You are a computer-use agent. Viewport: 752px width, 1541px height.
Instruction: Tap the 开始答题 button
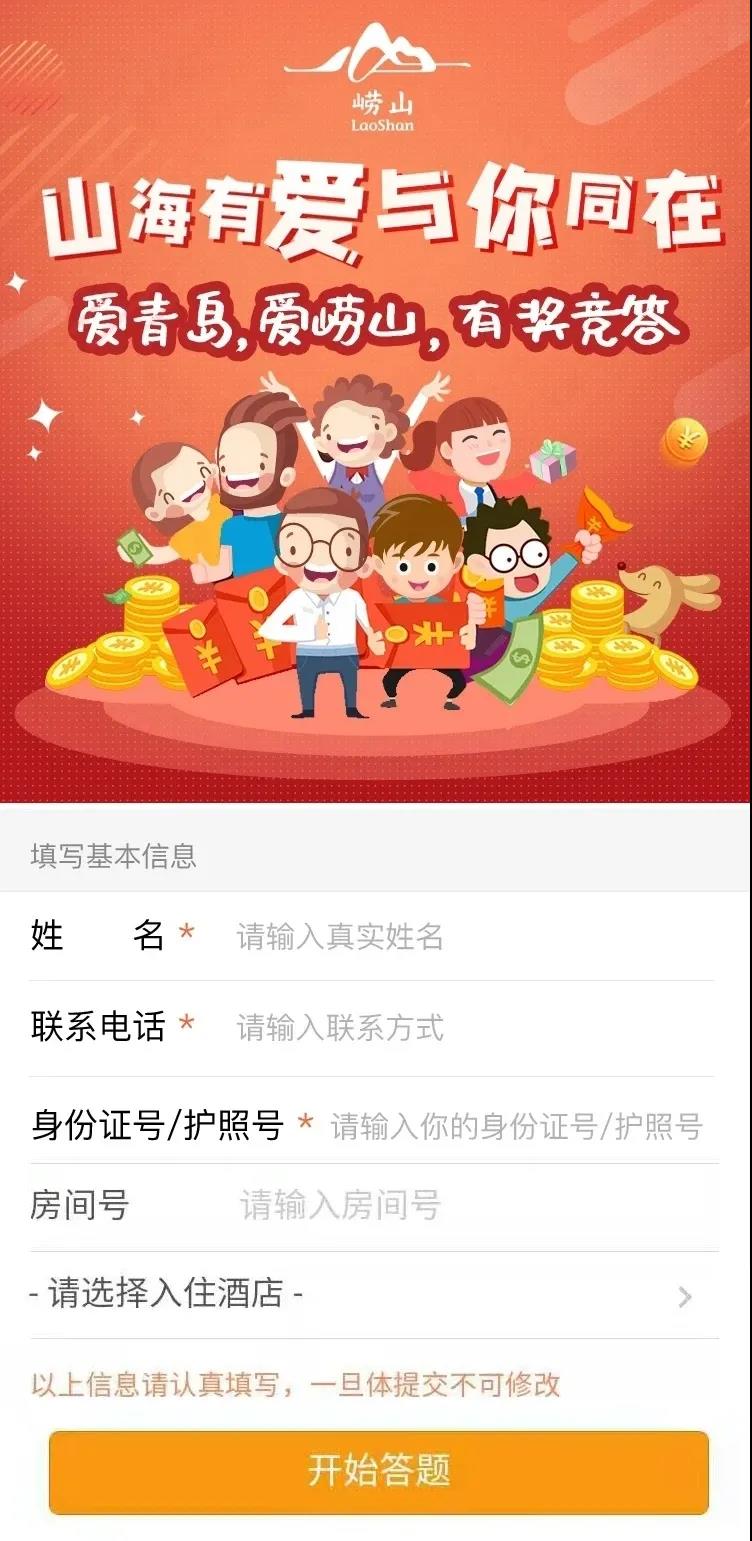[379, 1471]
